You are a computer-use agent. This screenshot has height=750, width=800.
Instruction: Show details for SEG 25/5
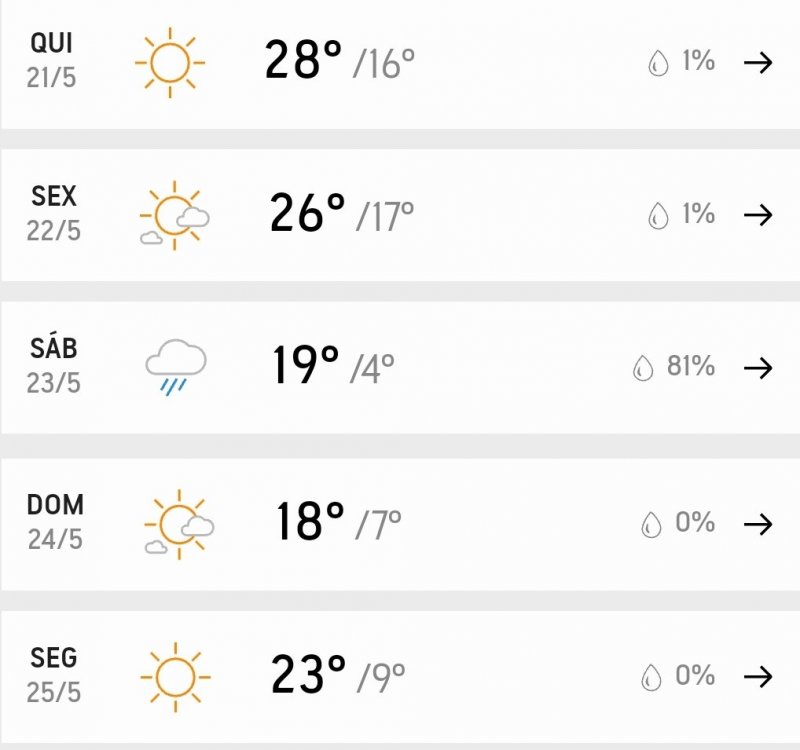click(758, 677)
